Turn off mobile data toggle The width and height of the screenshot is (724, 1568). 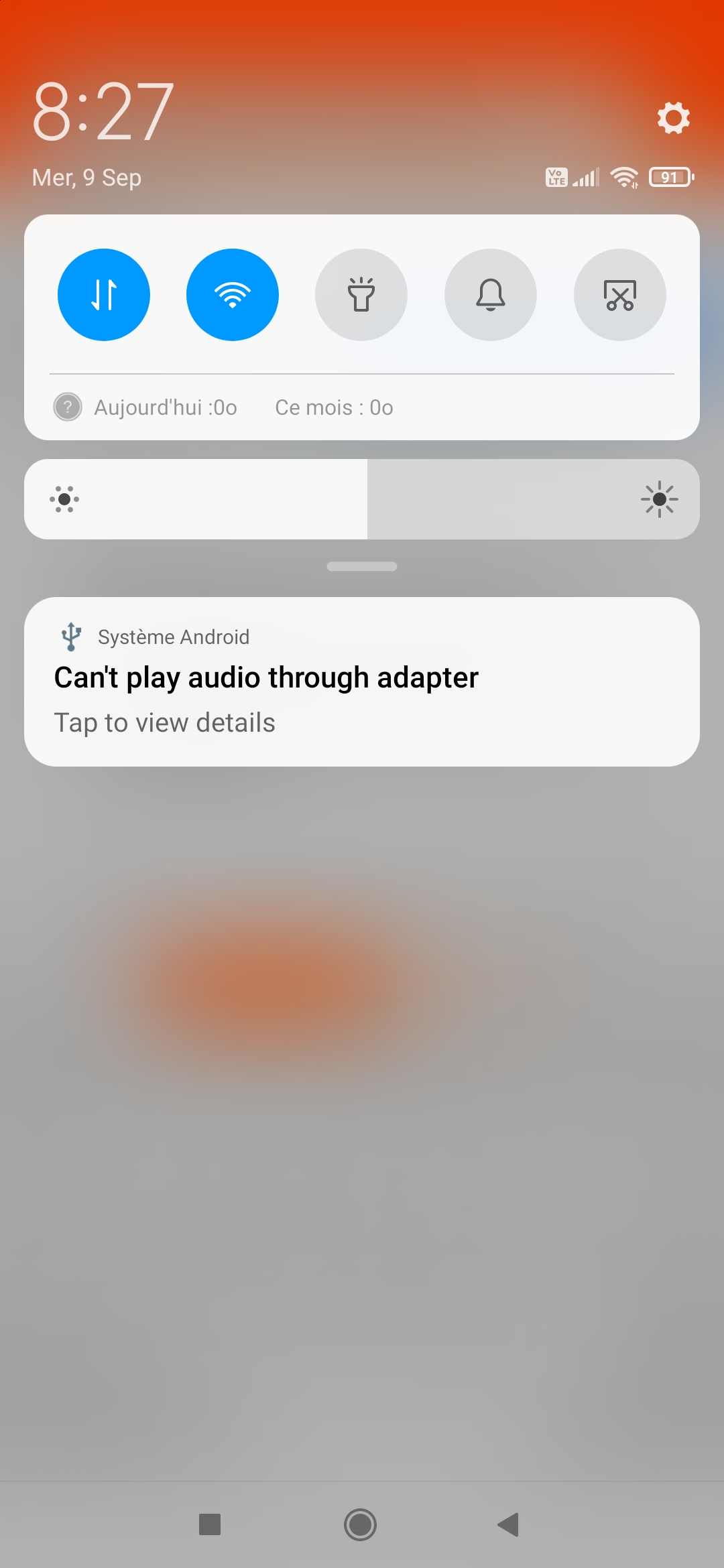(104, 295)
